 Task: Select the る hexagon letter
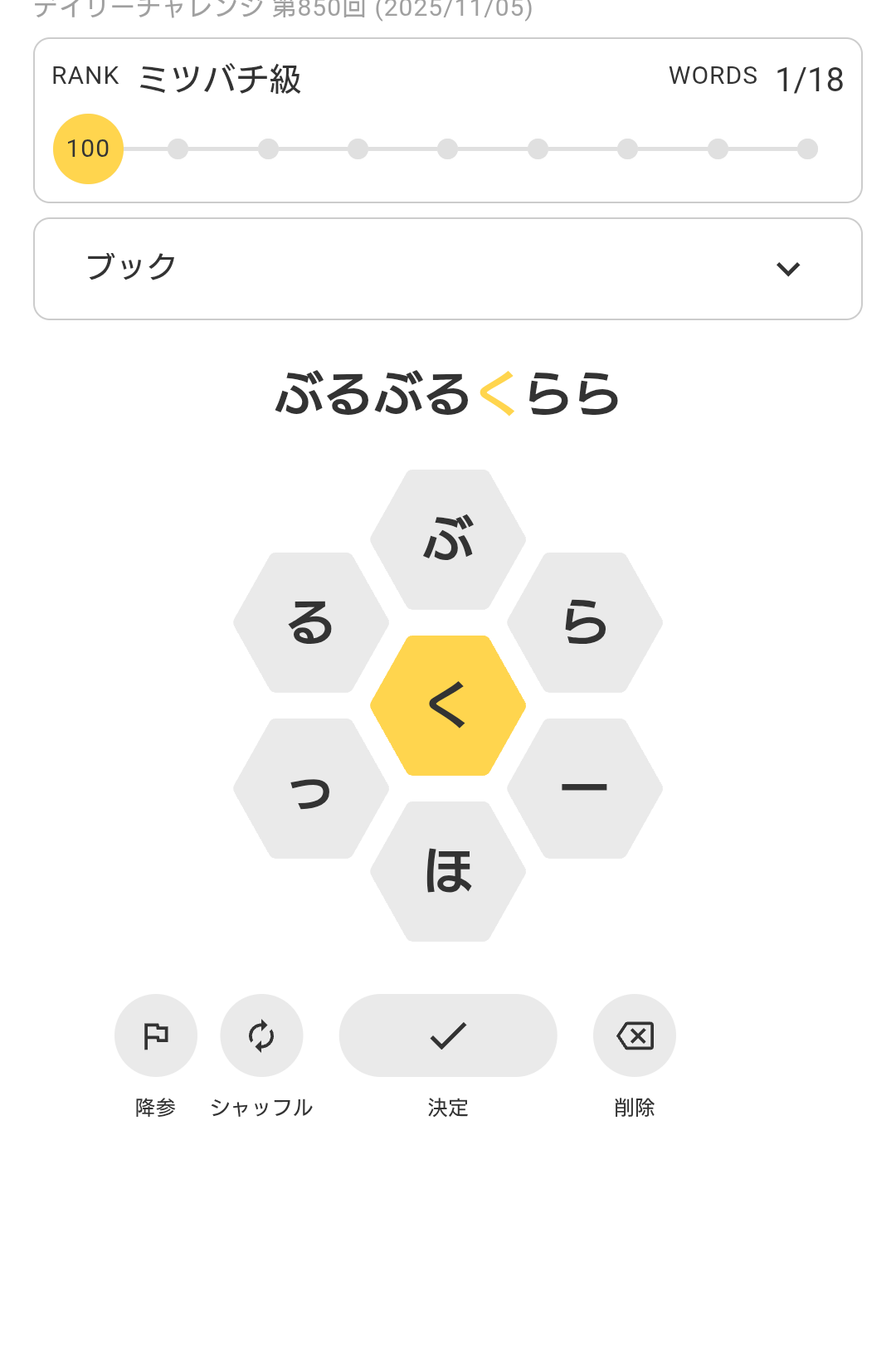(311, 622)
